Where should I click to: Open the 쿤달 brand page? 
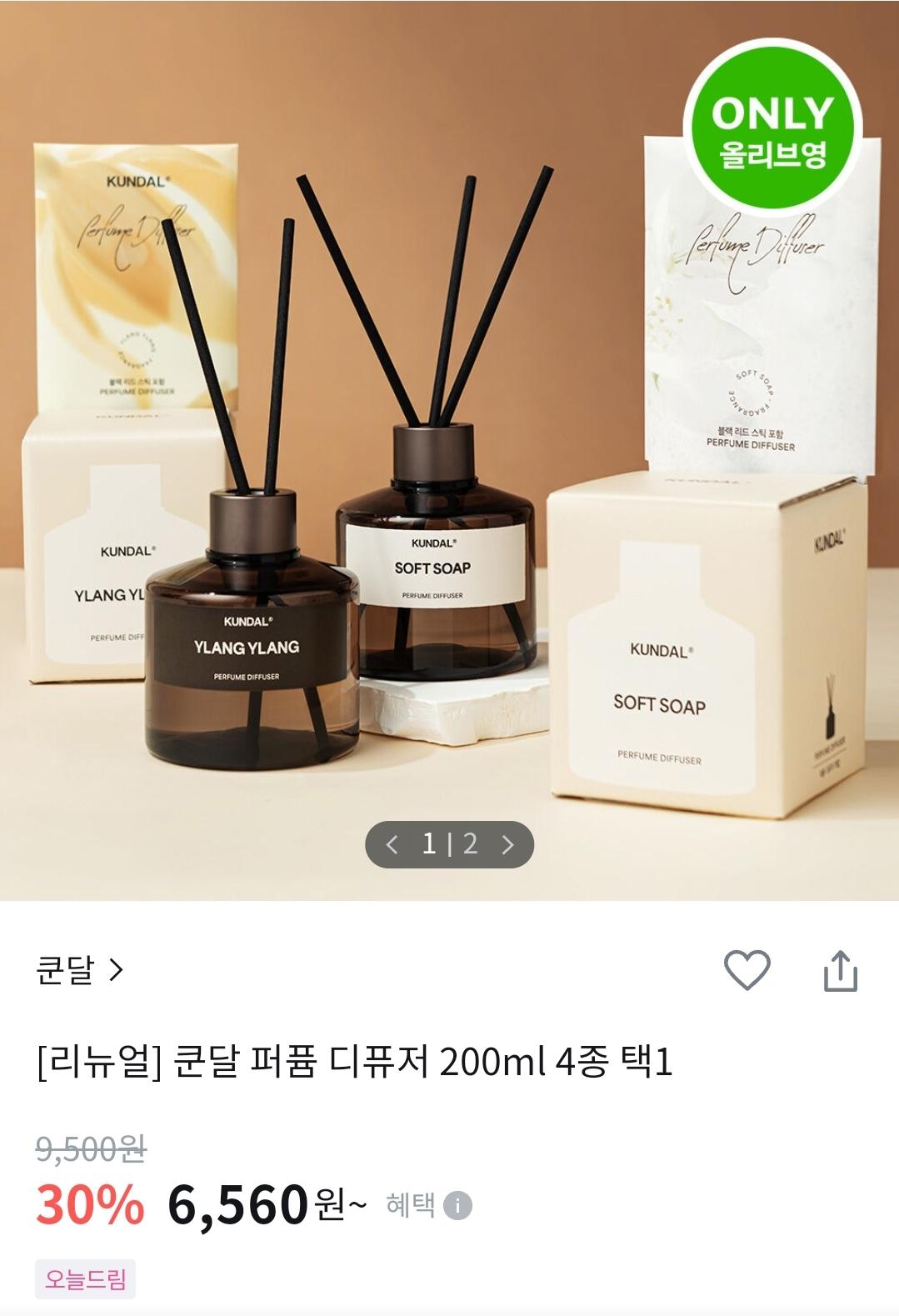80,970
